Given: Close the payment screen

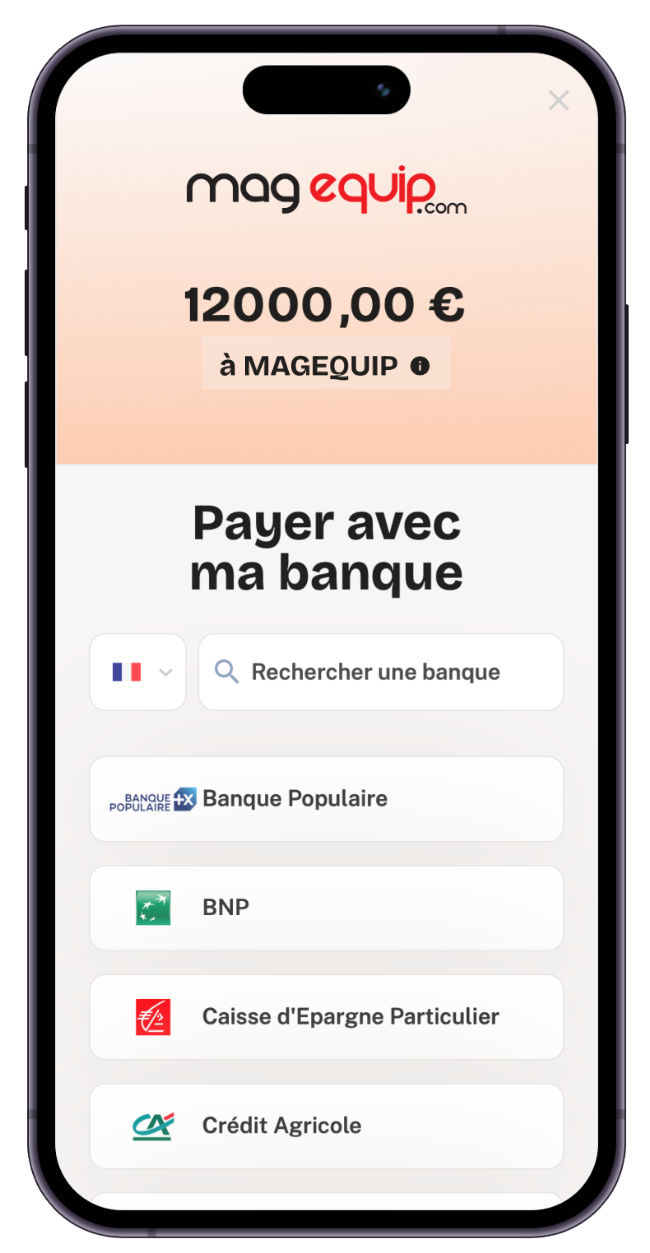Looking at the screenshot, I should (558, 100).
